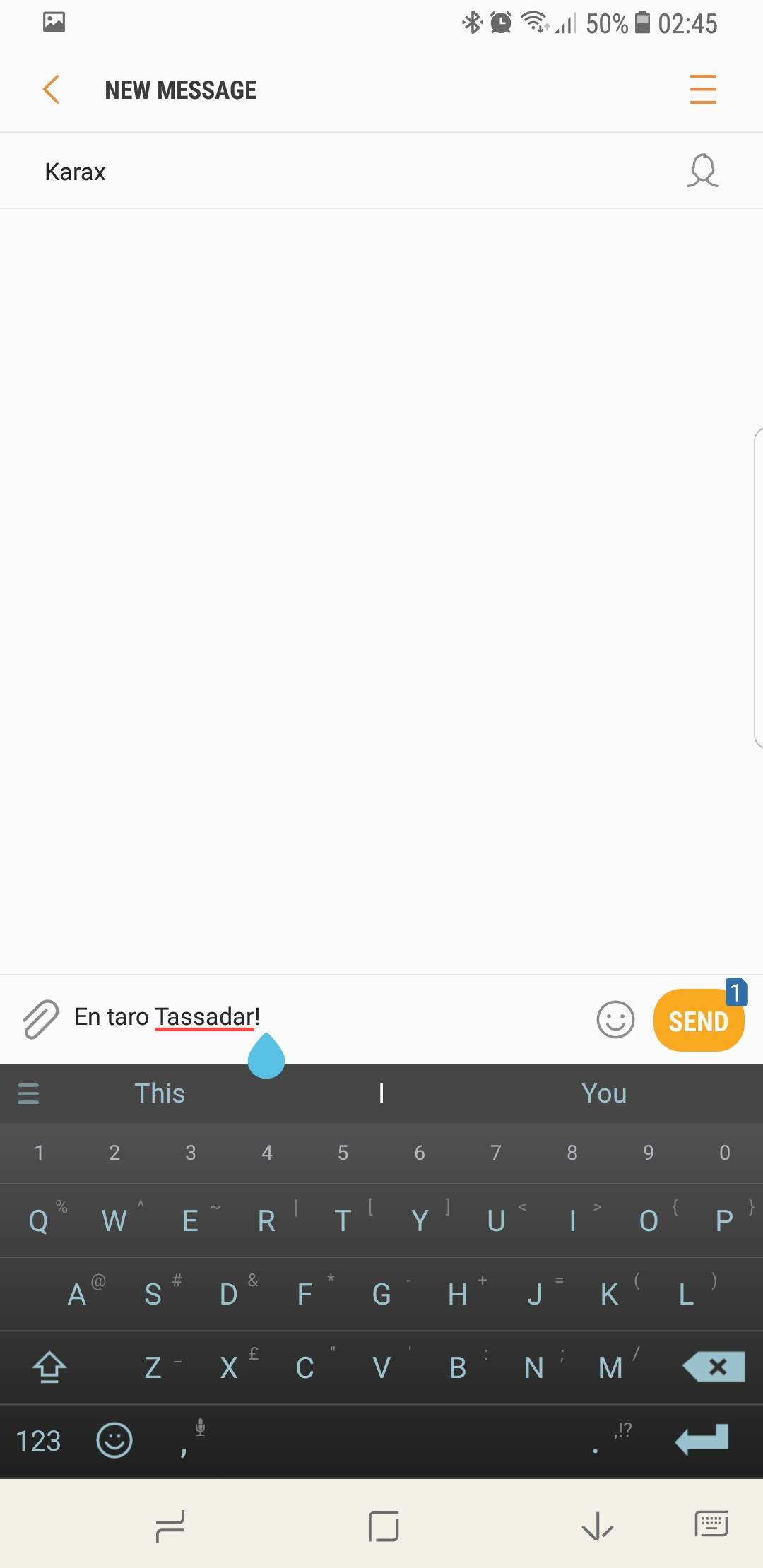Go back from New Message screen
The width and height of the screenshot is (763, 1568).
pos(51,90)
